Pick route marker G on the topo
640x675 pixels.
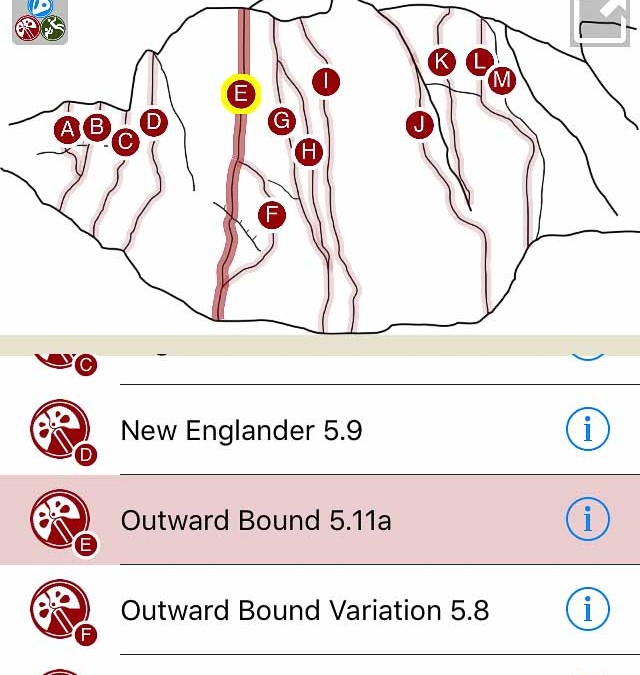282,121
